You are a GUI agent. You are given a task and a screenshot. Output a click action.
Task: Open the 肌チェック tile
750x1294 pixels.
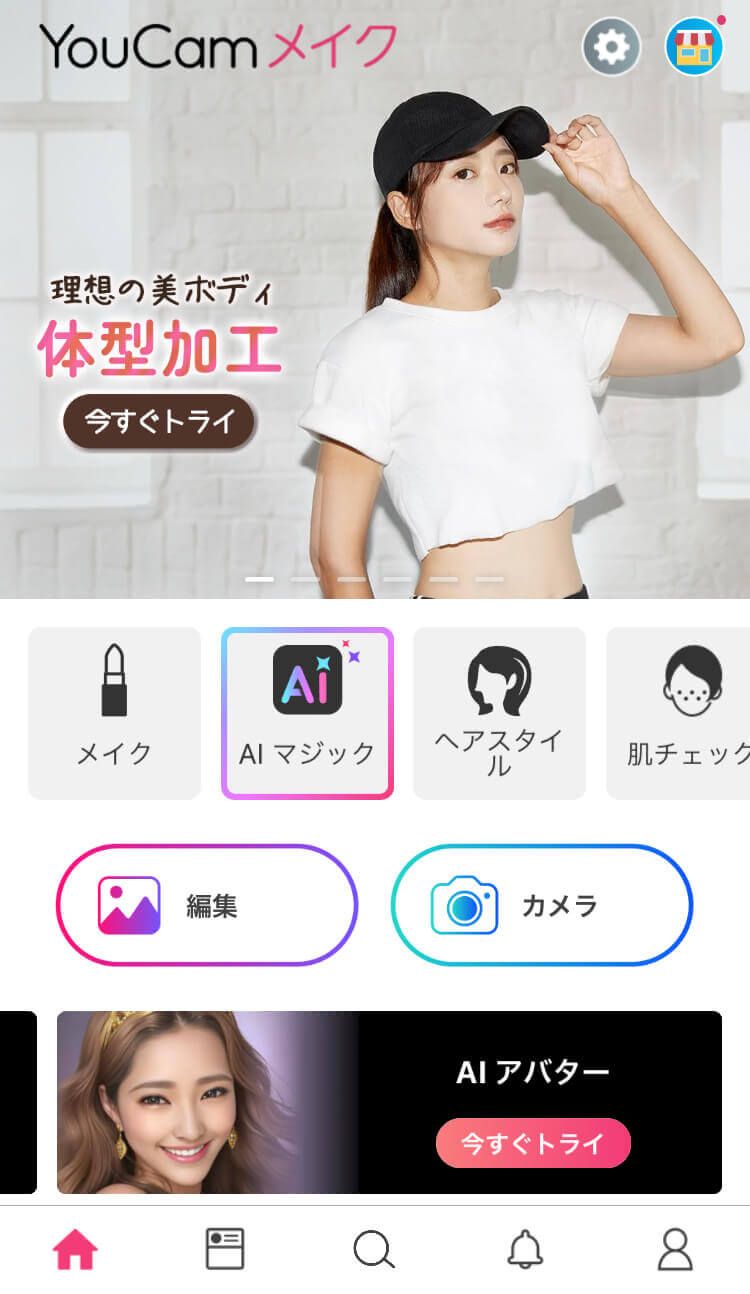pos(680,713)
